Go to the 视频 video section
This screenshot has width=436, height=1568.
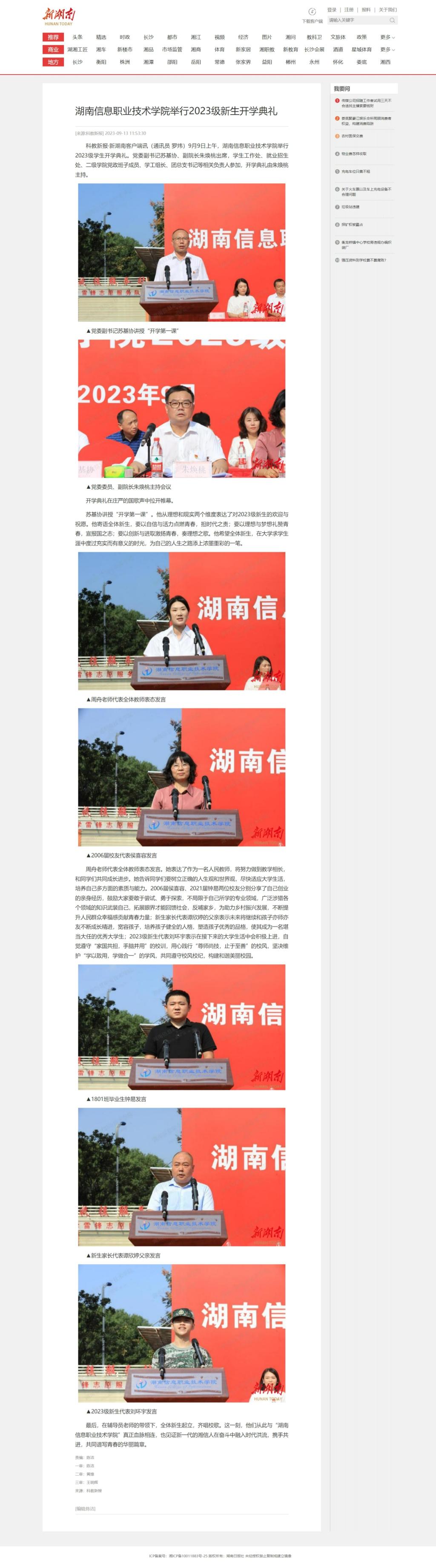pyautogui.click(x=220, y=37)
